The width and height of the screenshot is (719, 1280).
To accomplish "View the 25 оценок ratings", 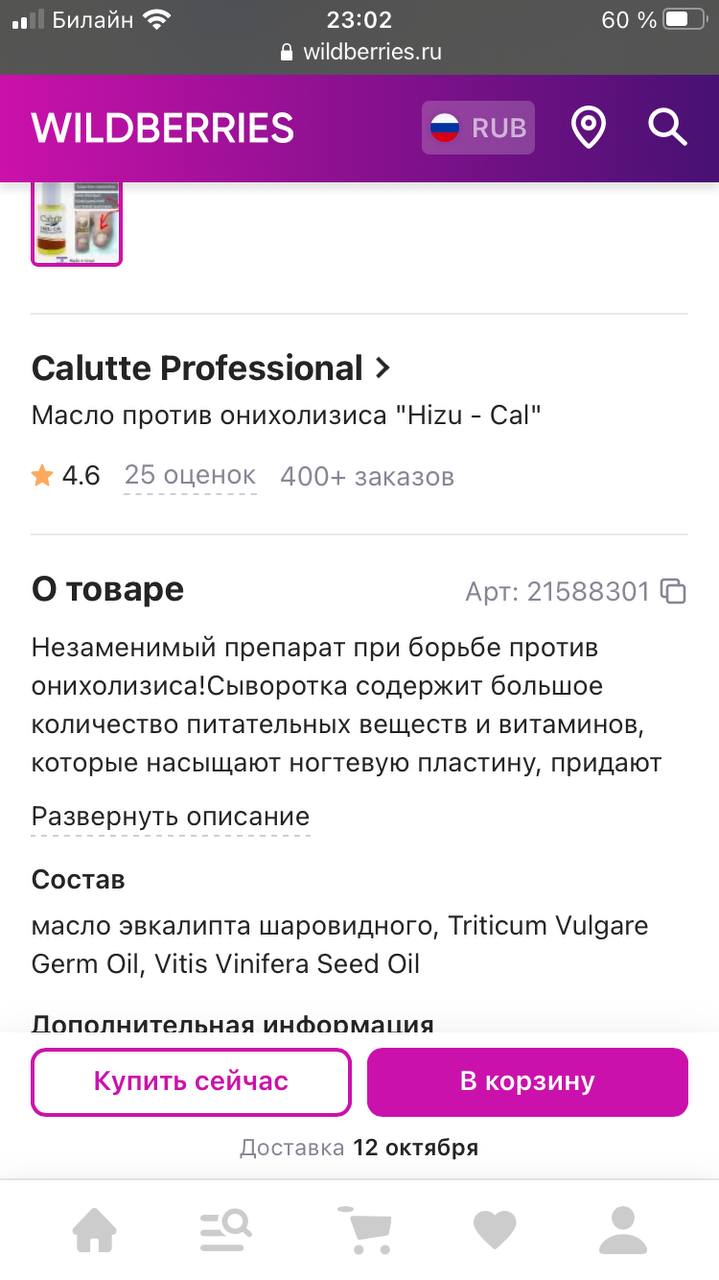I will tap(190, 475).
